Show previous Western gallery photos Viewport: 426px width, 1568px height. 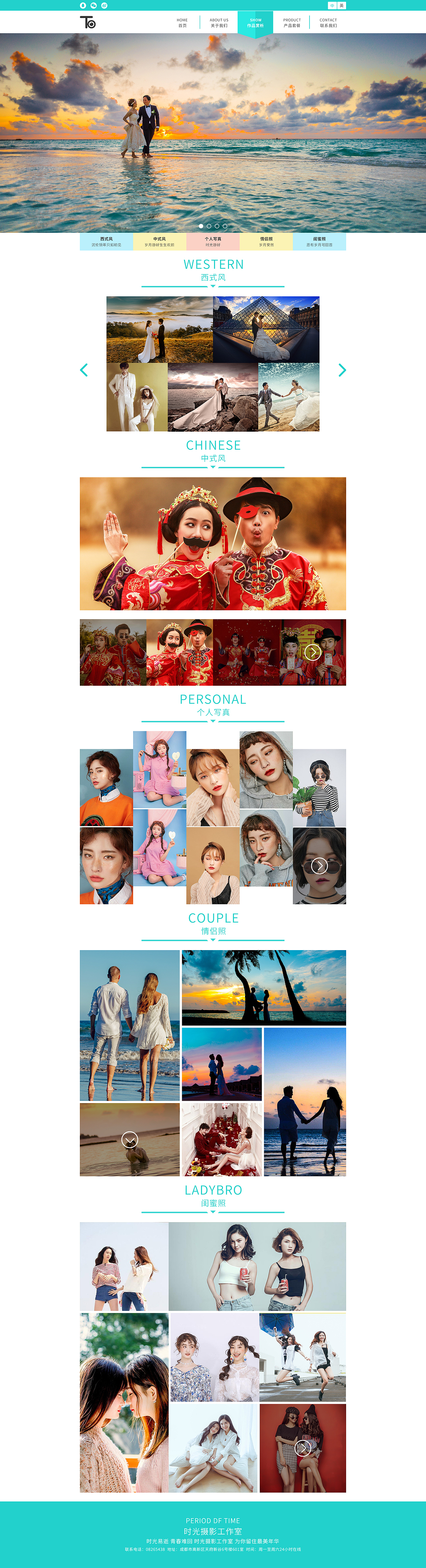(x=84, y=370)
